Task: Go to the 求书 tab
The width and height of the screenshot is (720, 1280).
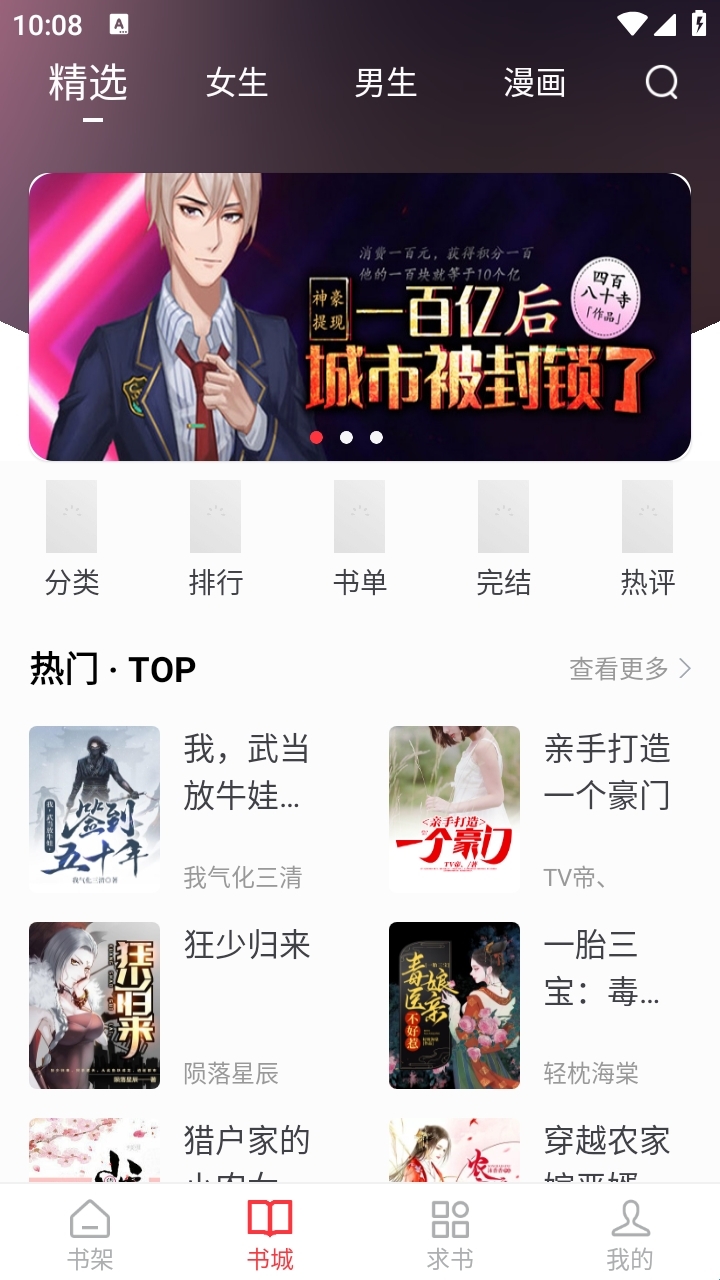Action: point(450,1233)
